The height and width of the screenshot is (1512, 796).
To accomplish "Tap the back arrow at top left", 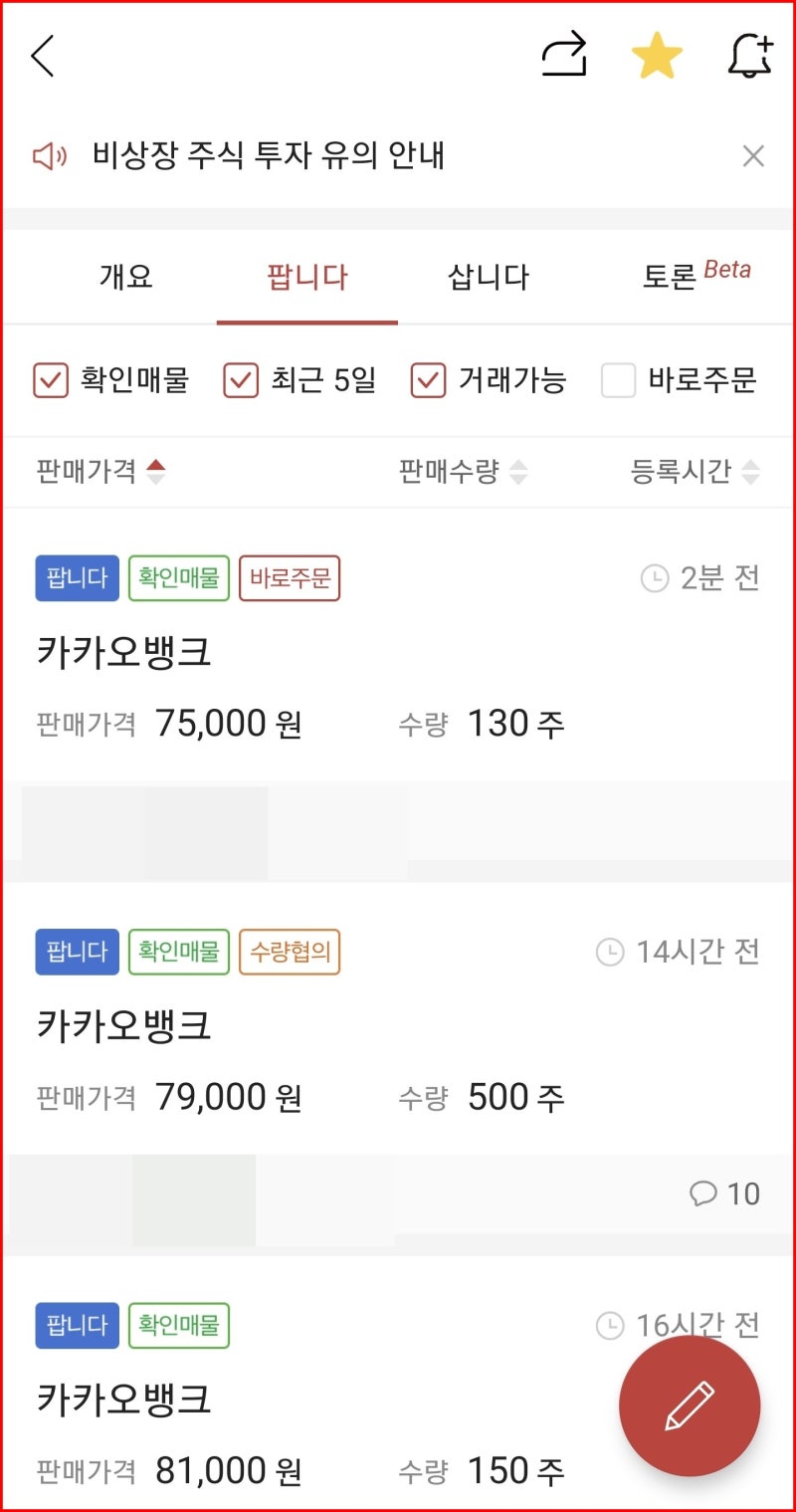I will (x=42, y=56).
